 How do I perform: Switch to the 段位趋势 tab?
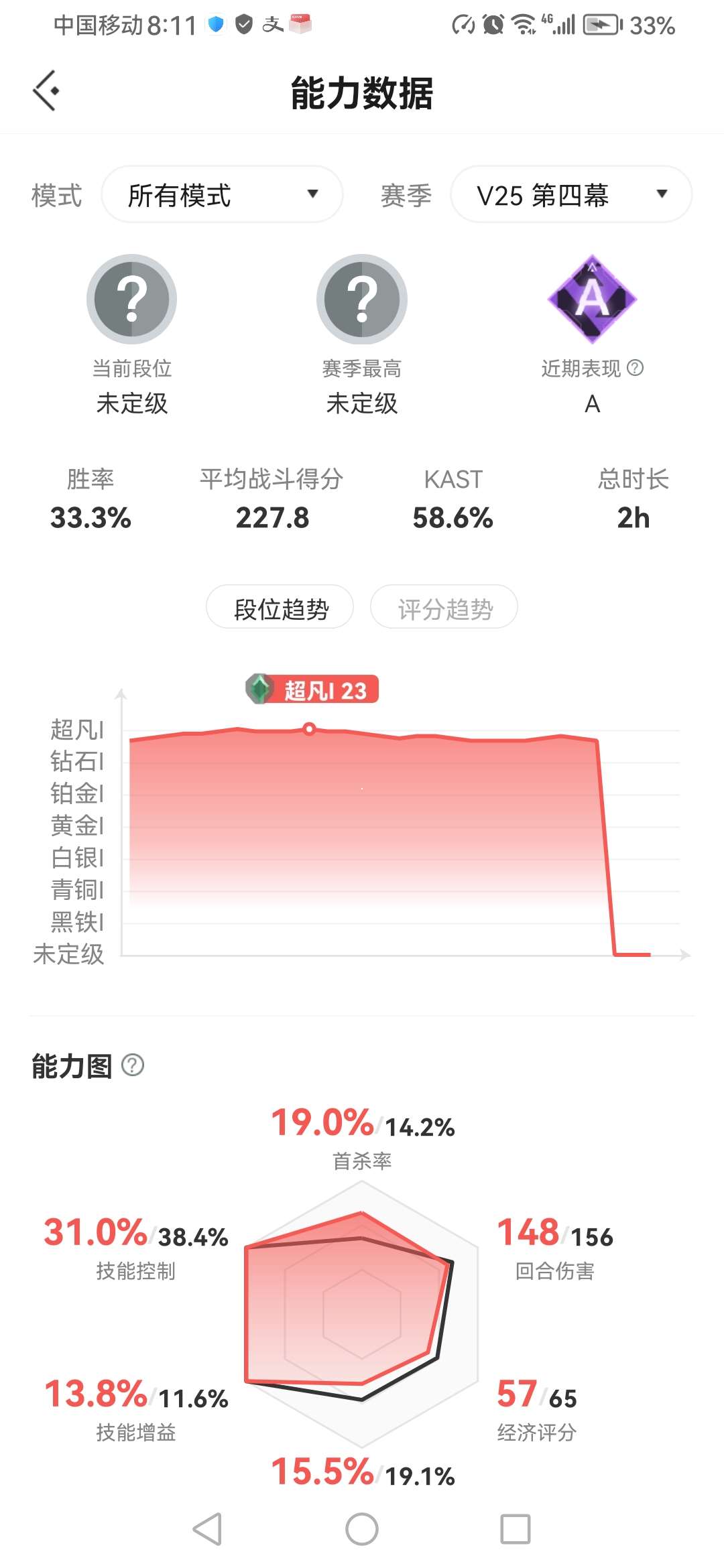pyautogui.click(x=280, y=608)
